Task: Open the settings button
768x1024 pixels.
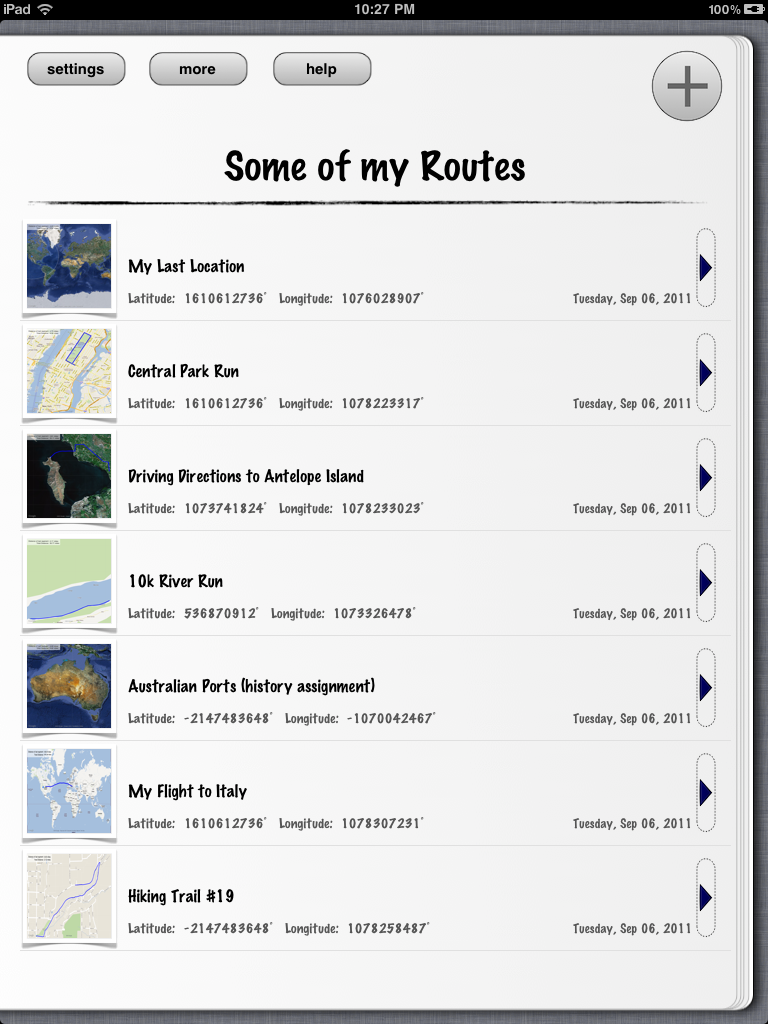Action: [76, 69]
